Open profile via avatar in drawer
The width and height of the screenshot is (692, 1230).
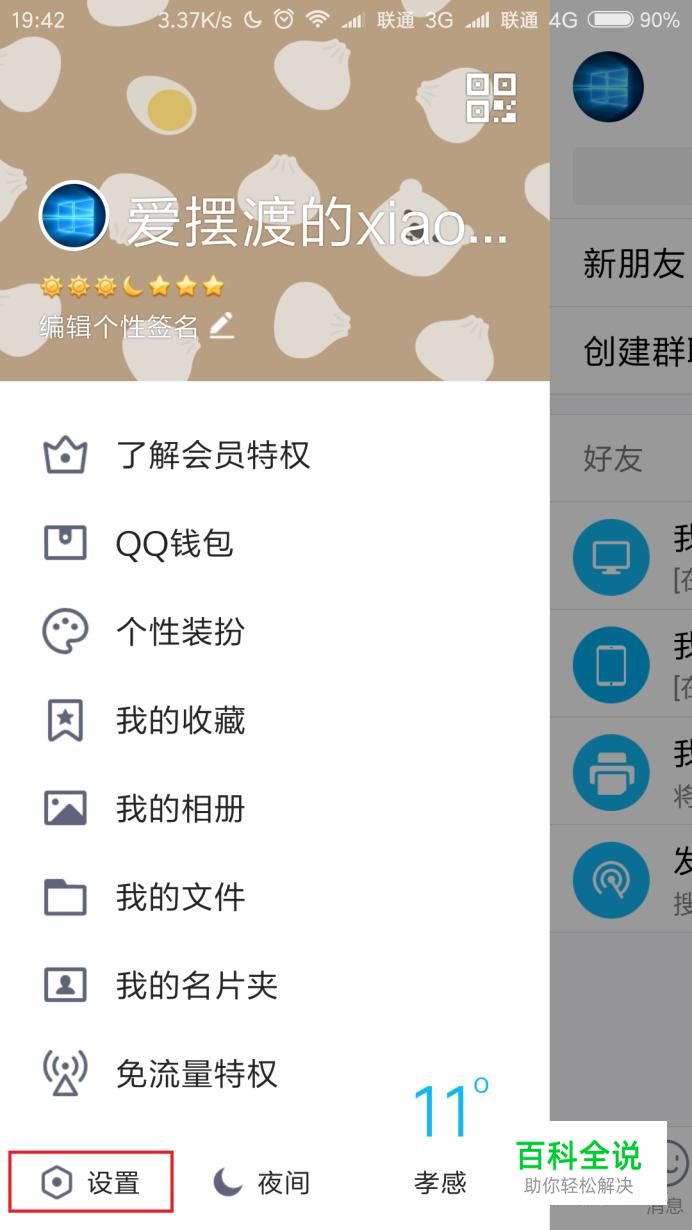pos(73,215)
